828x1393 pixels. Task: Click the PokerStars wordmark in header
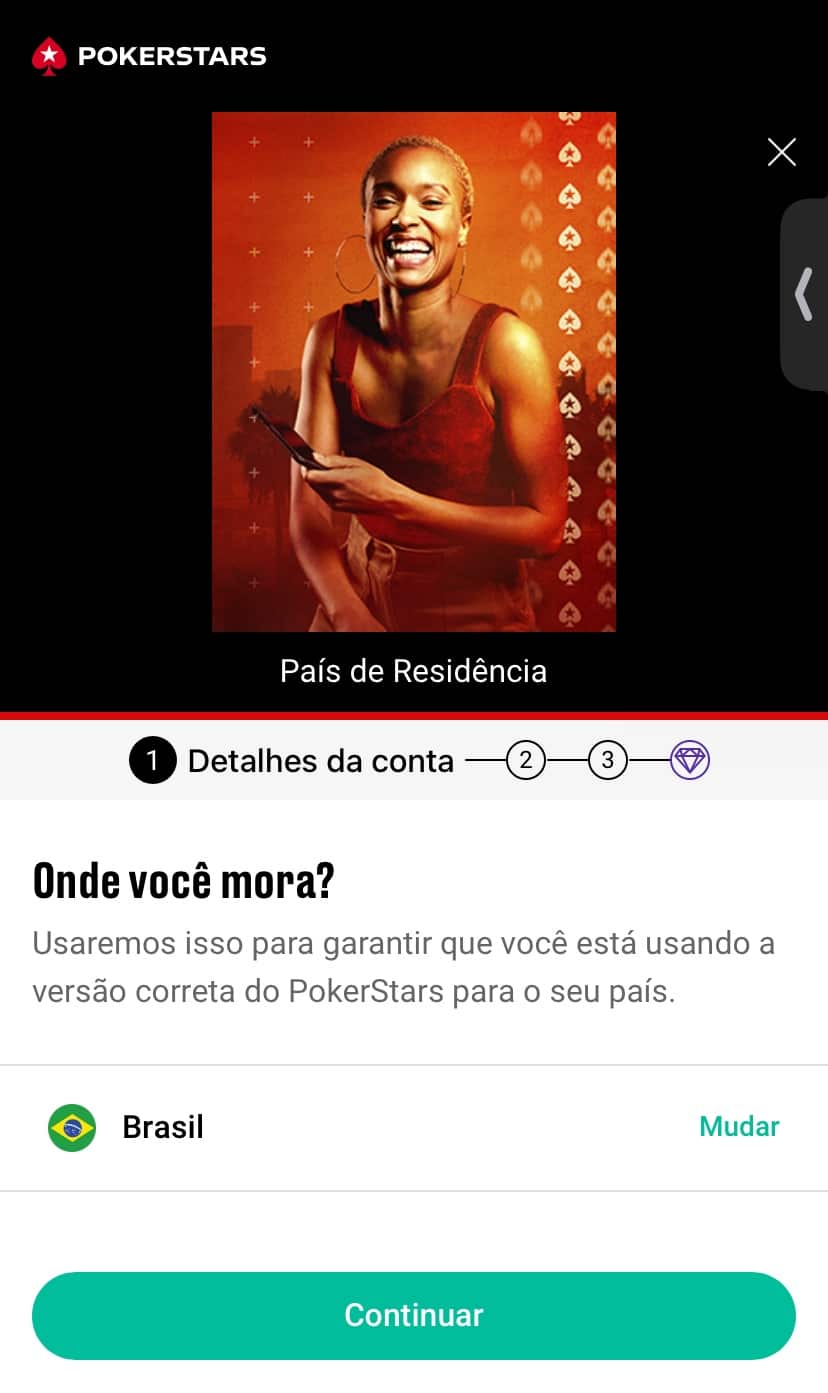(170, 56)
